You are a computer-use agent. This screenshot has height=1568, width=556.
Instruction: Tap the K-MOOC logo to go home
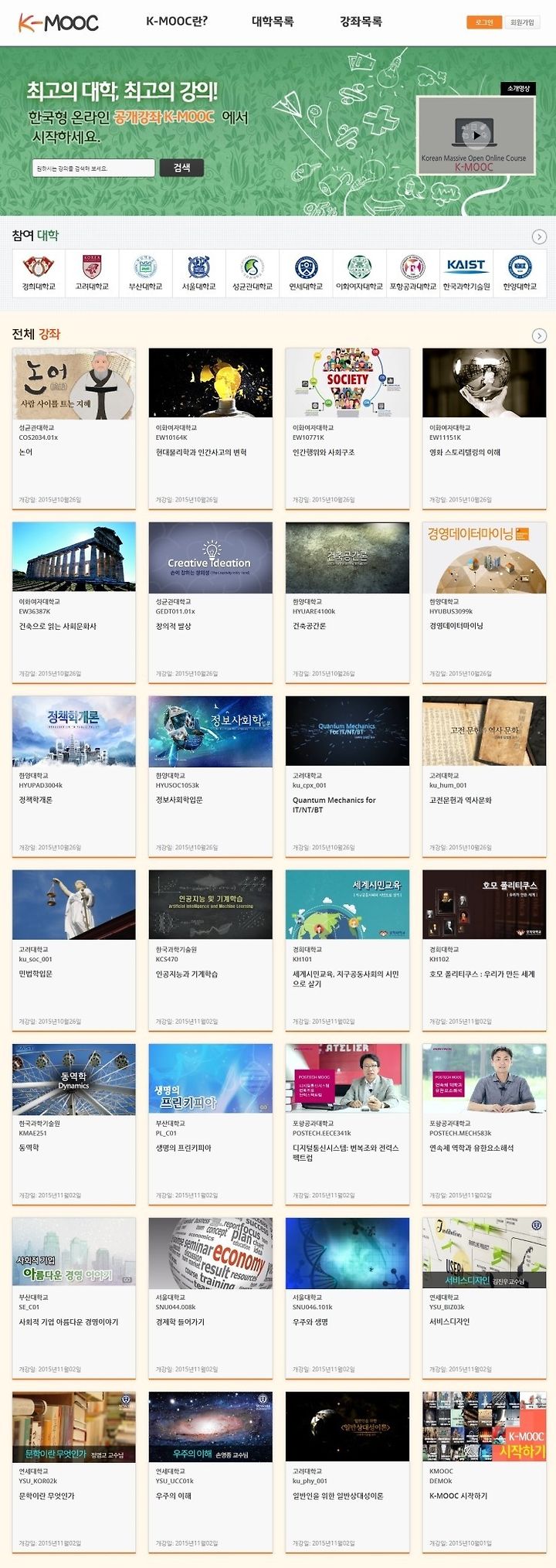(59, 22)
